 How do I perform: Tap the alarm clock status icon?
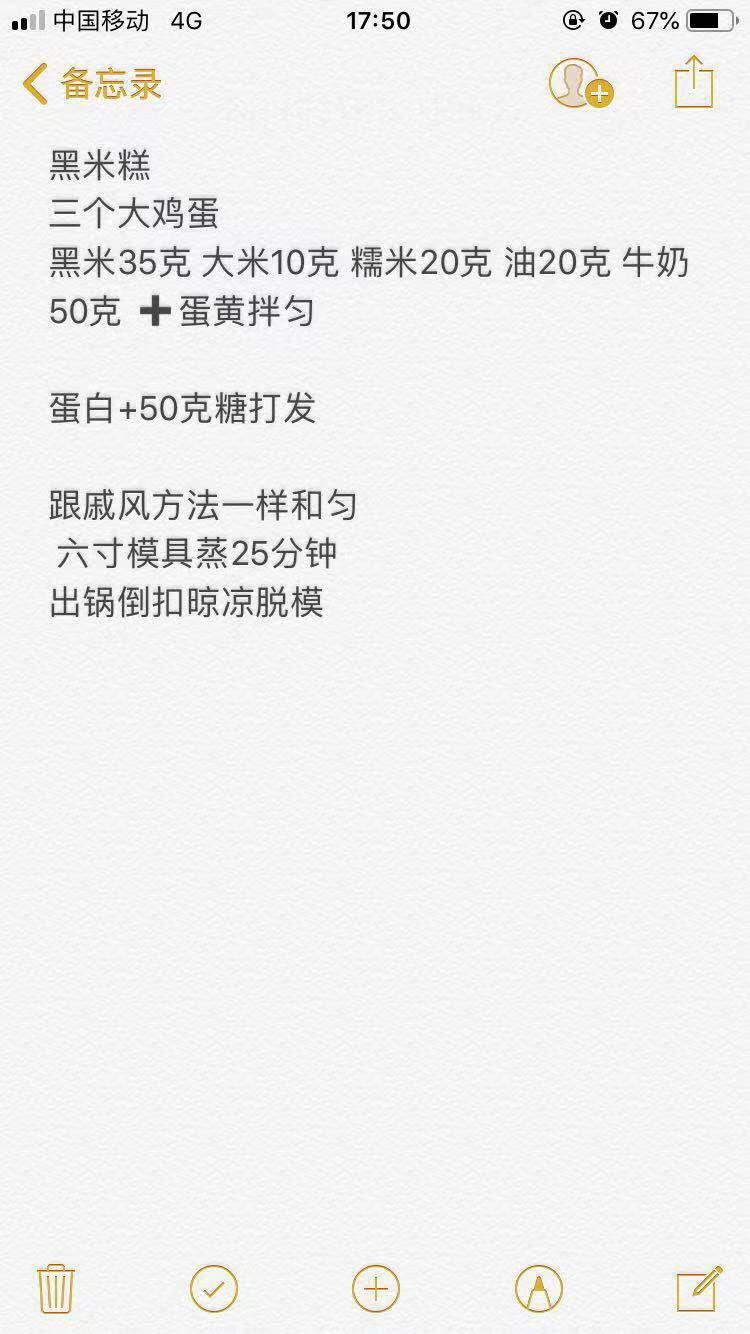point(606,21)
